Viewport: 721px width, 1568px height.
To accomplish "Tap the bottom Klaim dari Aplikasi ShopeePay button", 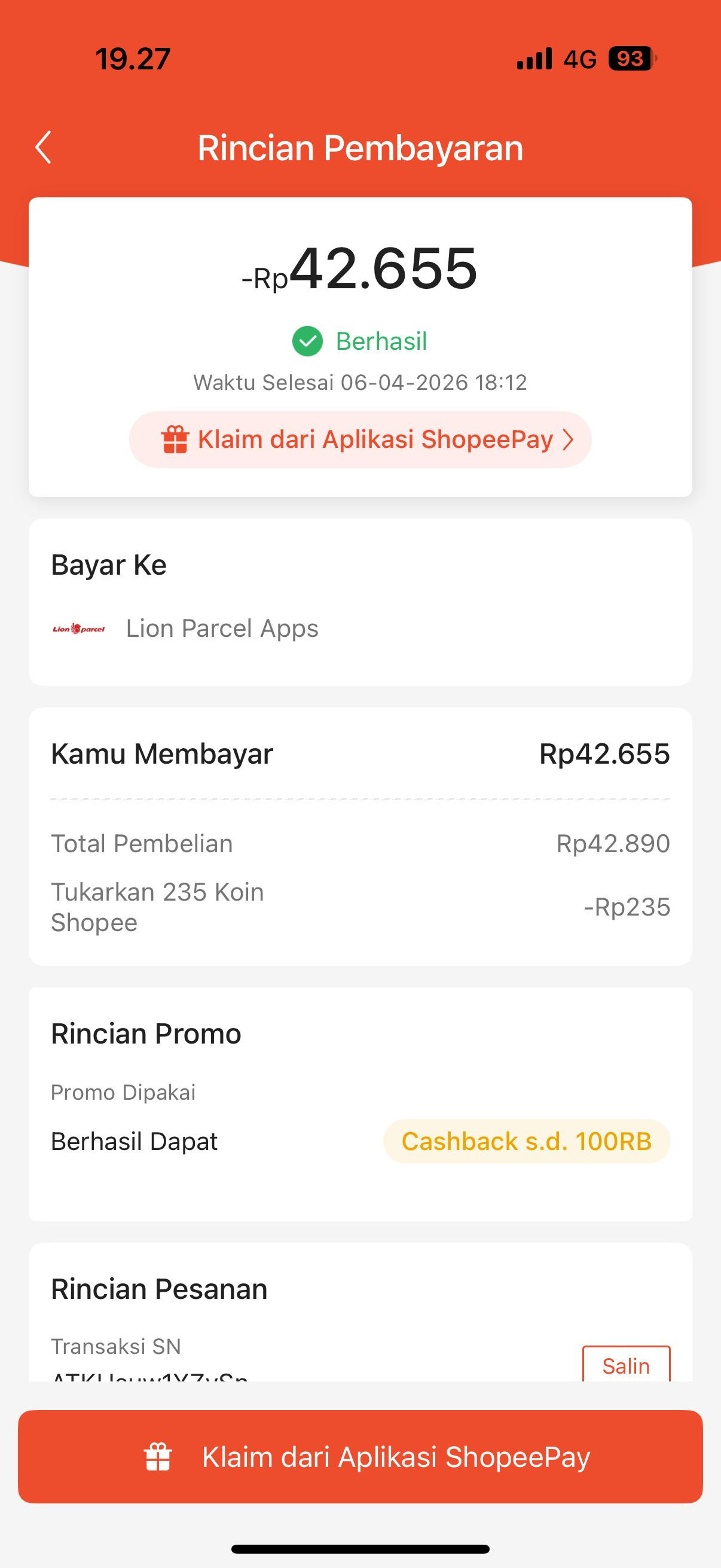I will pyautogui.click(x=360, y=1457).
